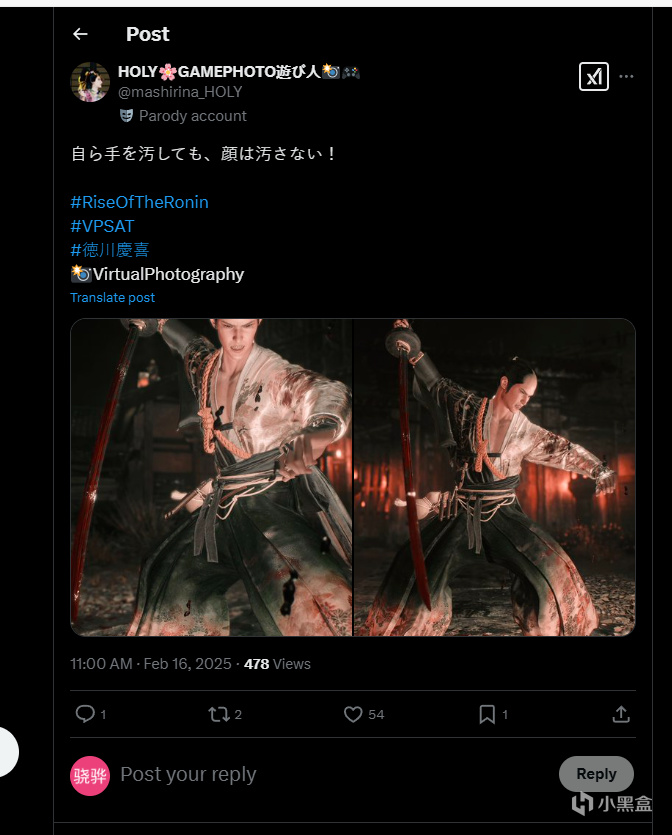Viewport: 672px width, 835px height.
Task: Open replies with the comment icon
Action: pos(86,714)
